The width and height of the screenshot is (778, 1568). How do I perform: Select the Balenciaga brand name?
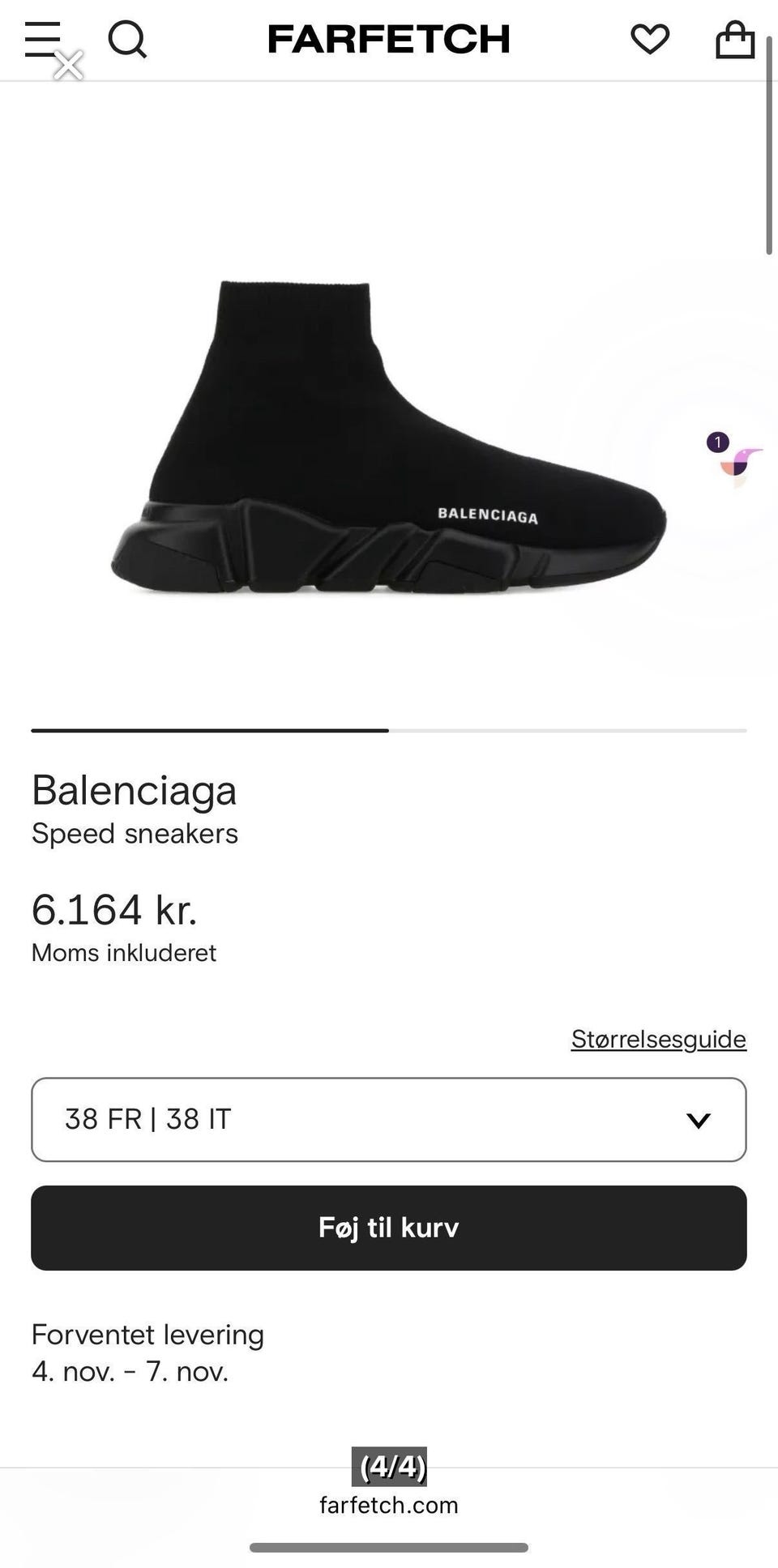tap(134, 791)
